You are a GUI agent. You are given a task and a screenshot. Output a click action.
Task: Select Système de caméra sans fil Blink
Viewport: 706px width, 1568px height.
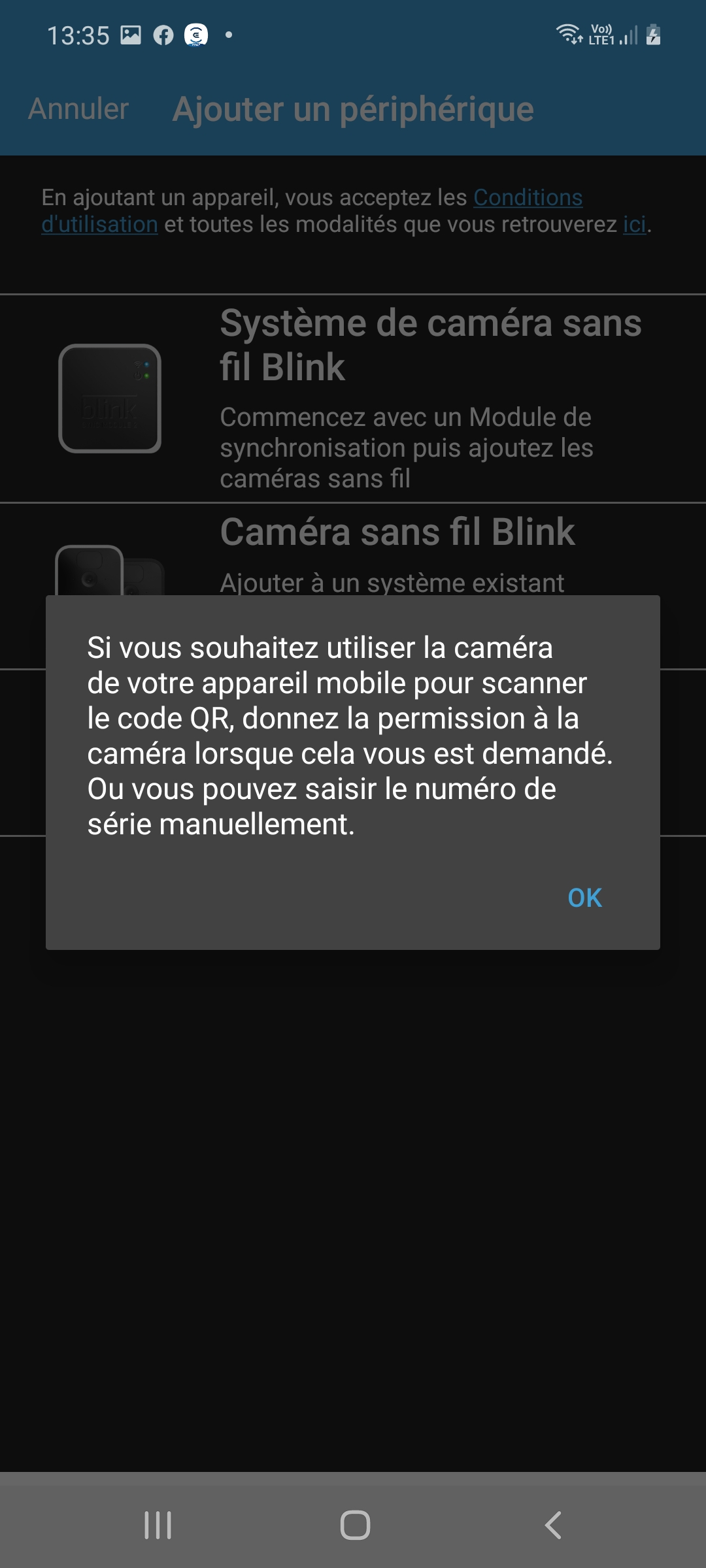coord(353,399)
